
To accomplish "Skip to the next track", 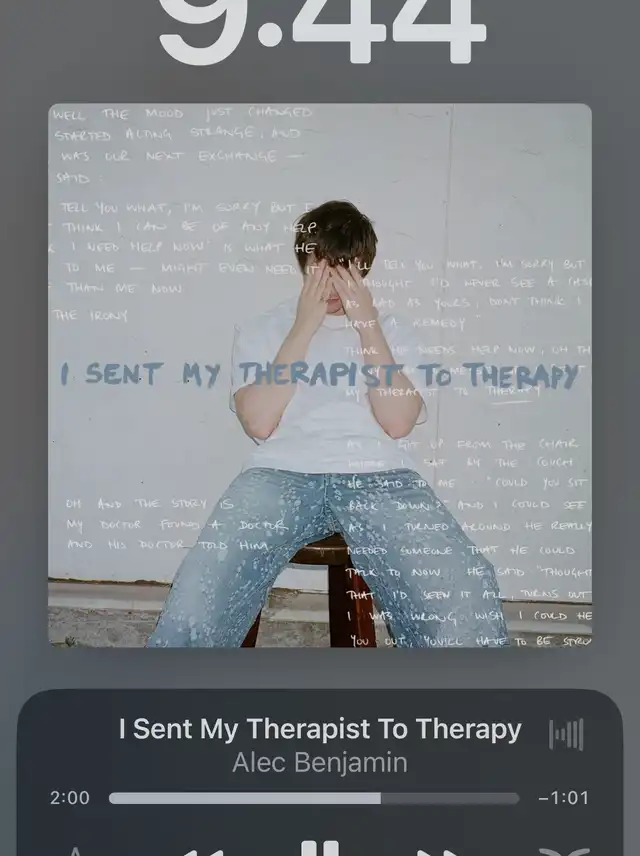I will (x=438, y=851).
